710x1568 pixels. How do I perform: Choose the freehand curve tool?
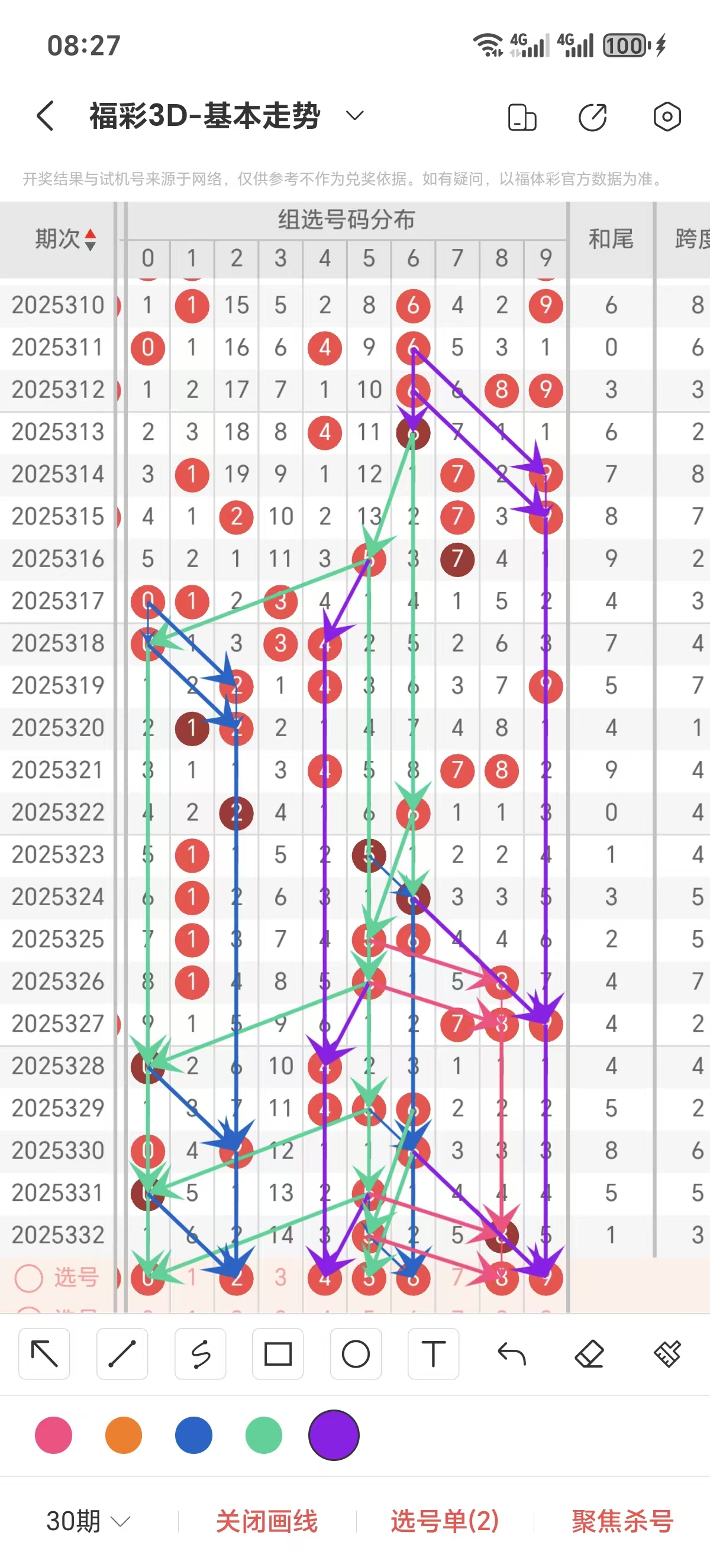(x=201, y=1354)
